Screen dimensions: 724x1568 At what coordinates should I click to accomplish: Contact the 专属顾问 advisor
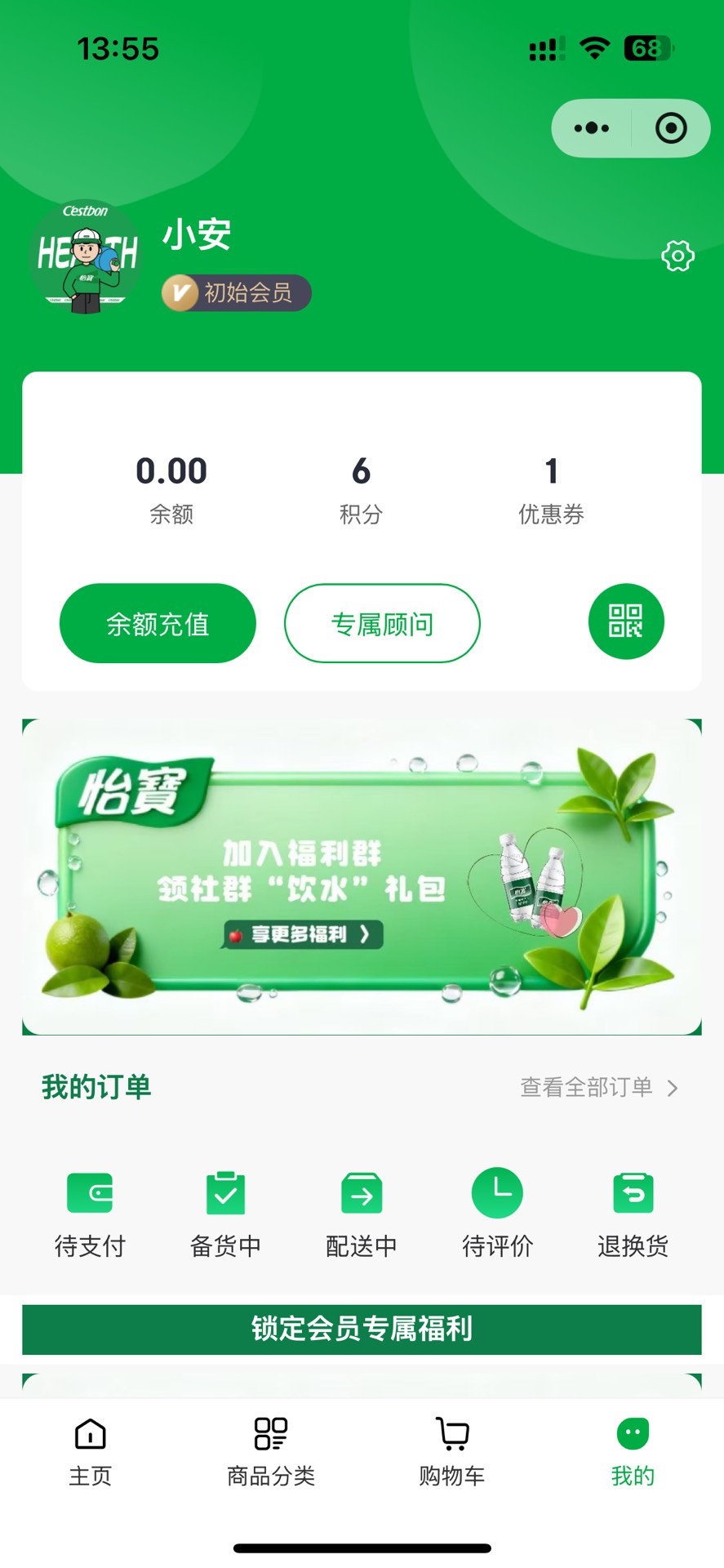[382, 624]
